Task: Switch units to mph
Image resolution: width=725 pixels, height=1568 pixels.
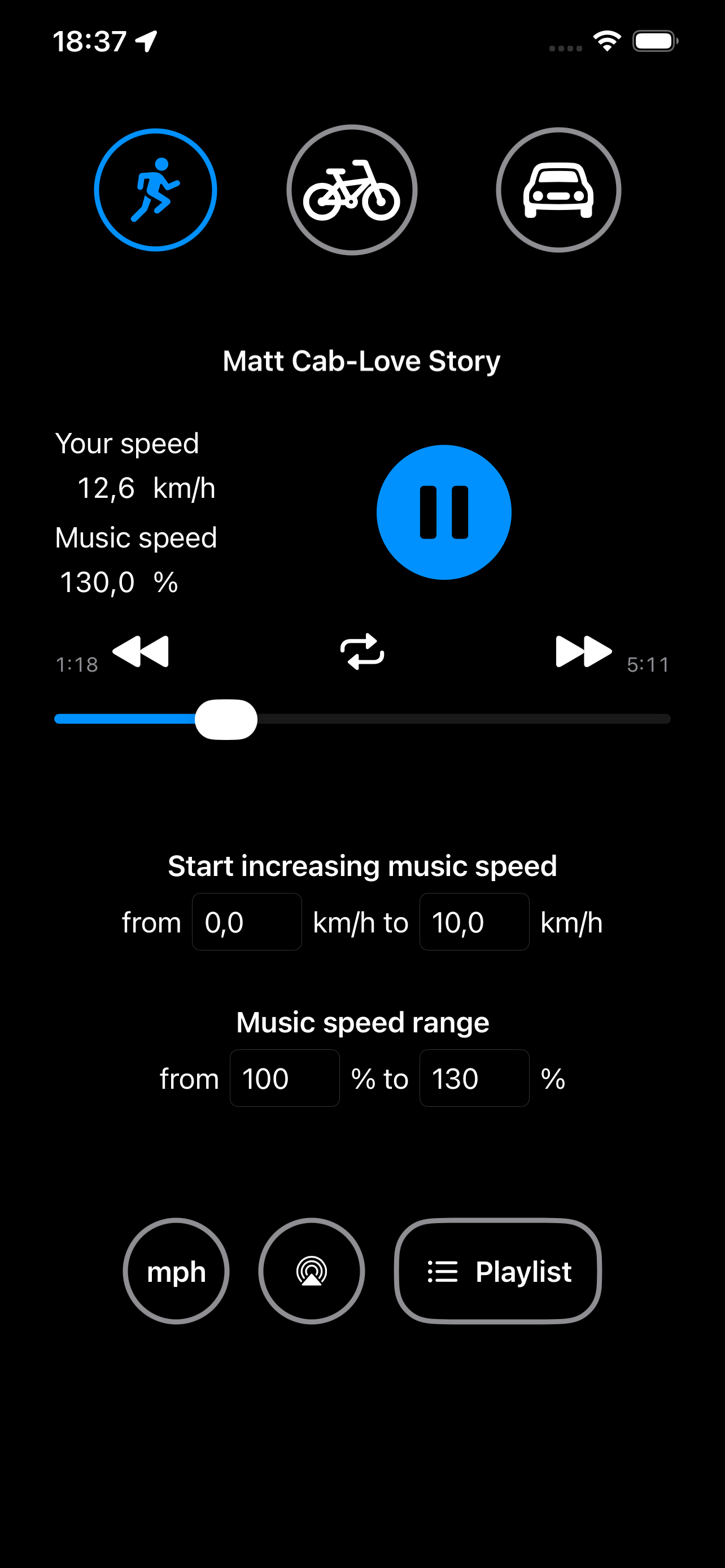Action: coord(176,1271)
